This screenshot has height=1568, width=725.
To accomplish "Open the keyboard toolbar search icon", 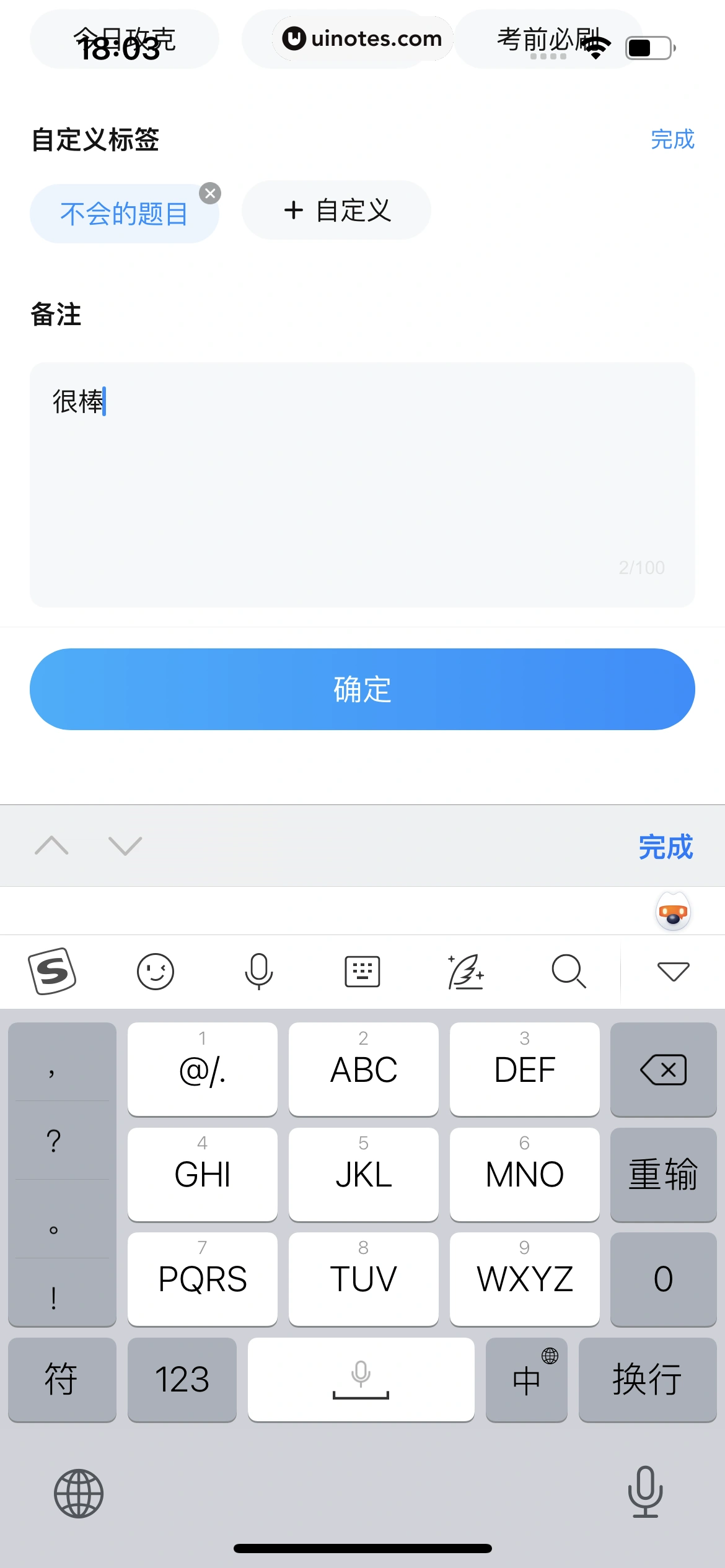I will (x=568, y=971).
